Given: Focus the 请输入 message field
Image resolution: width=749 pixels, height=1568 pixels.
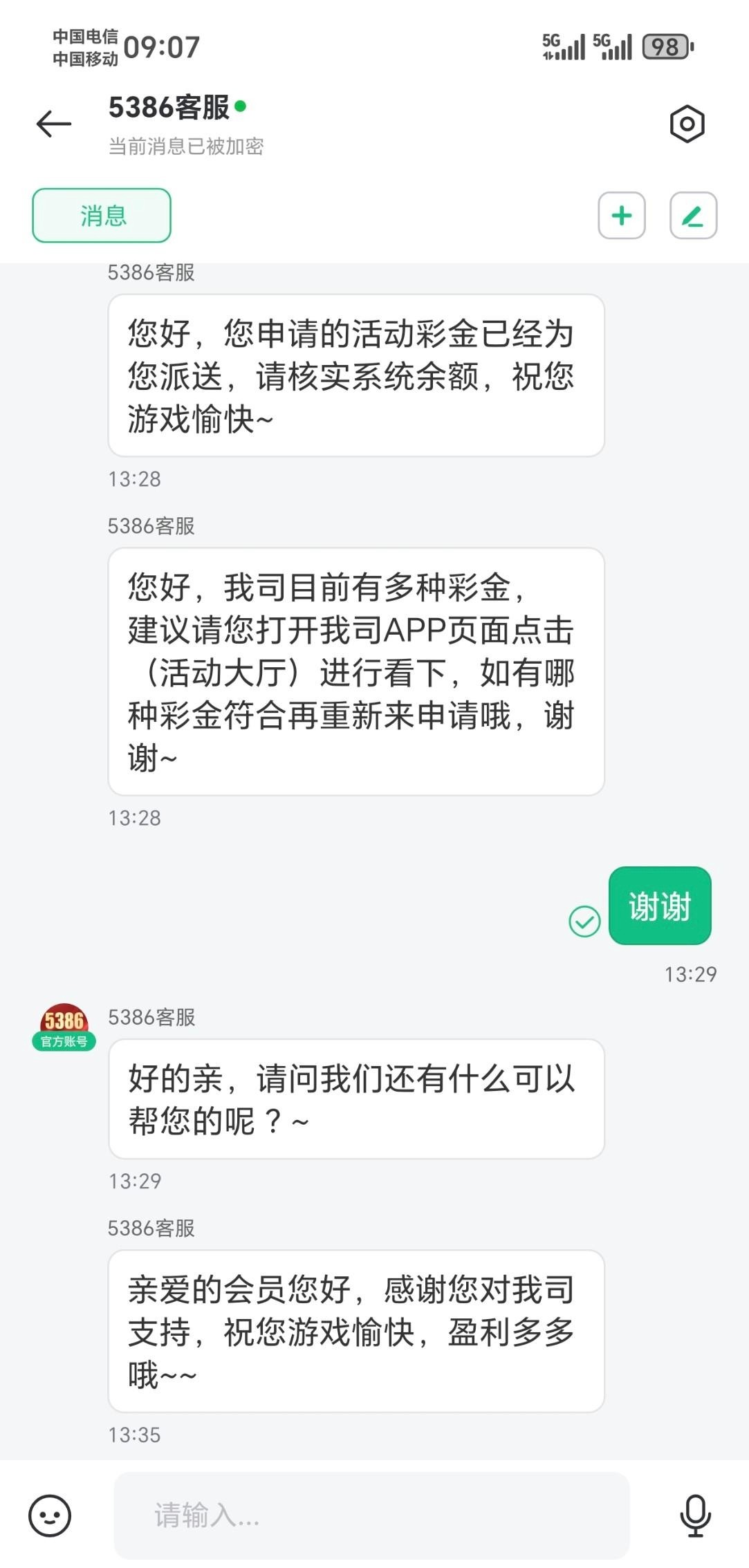Looking at the screenshot, I should 371,1515.
